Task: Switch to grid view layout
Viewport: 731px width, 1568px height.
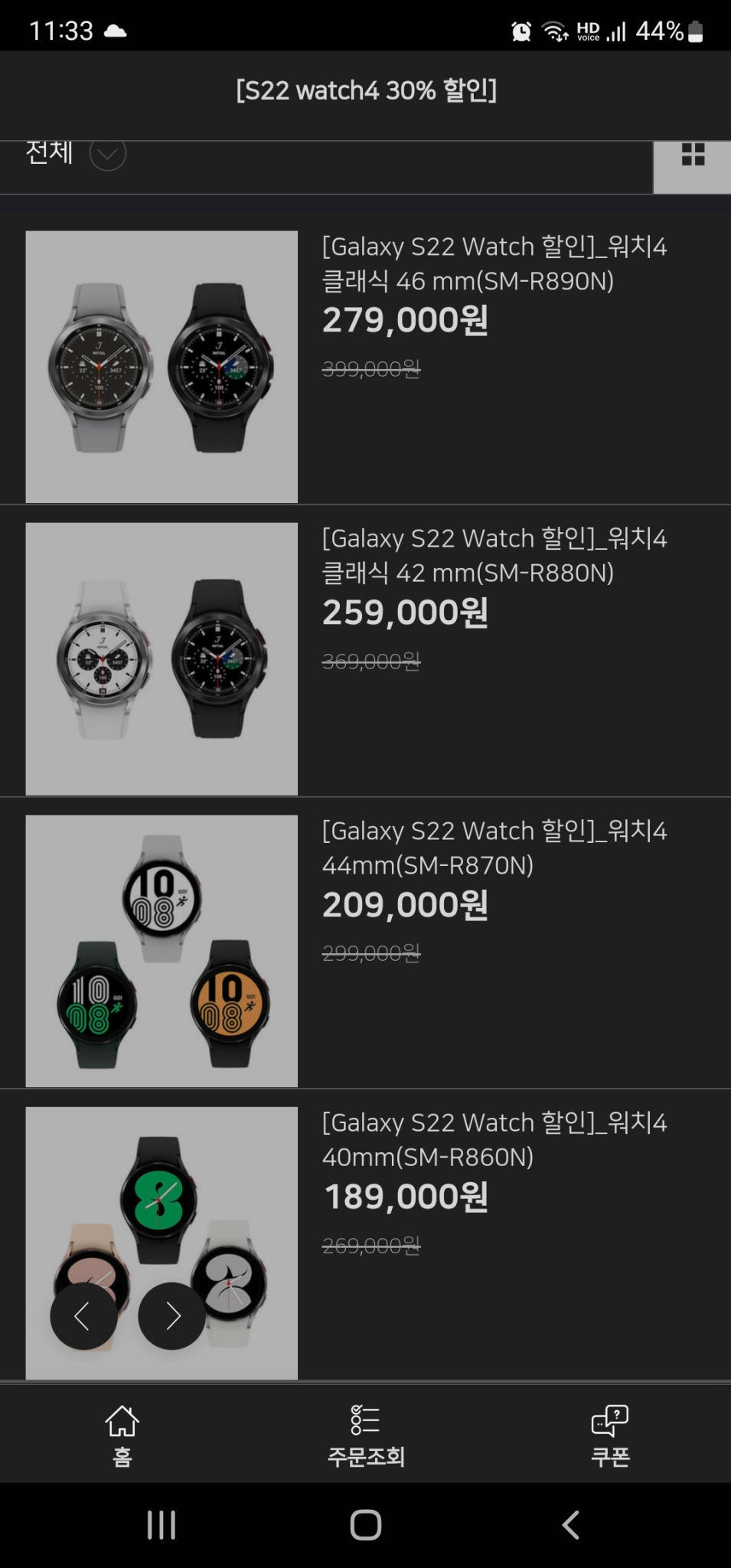Action: 692,155
